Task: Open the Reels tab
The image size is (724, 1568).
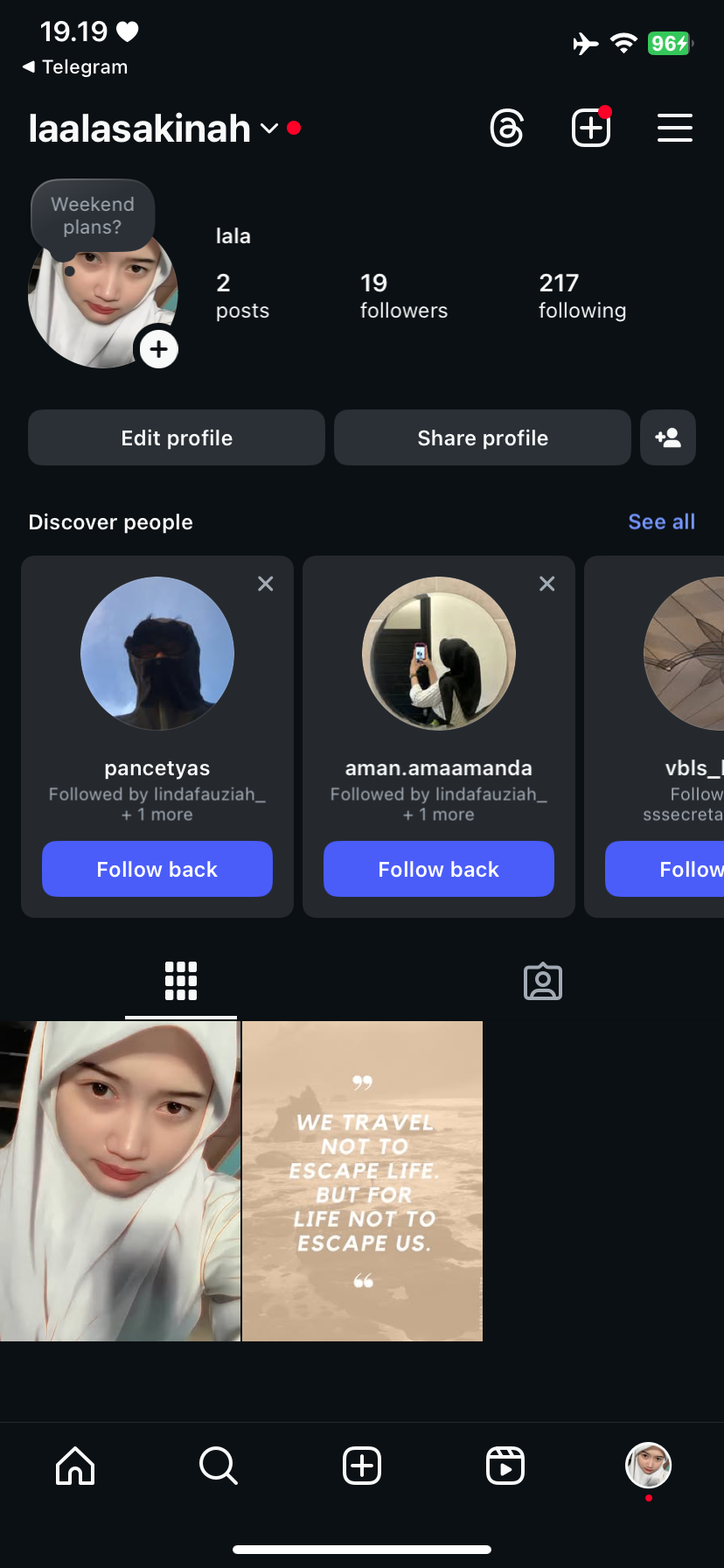Action: coord(505,1466)
